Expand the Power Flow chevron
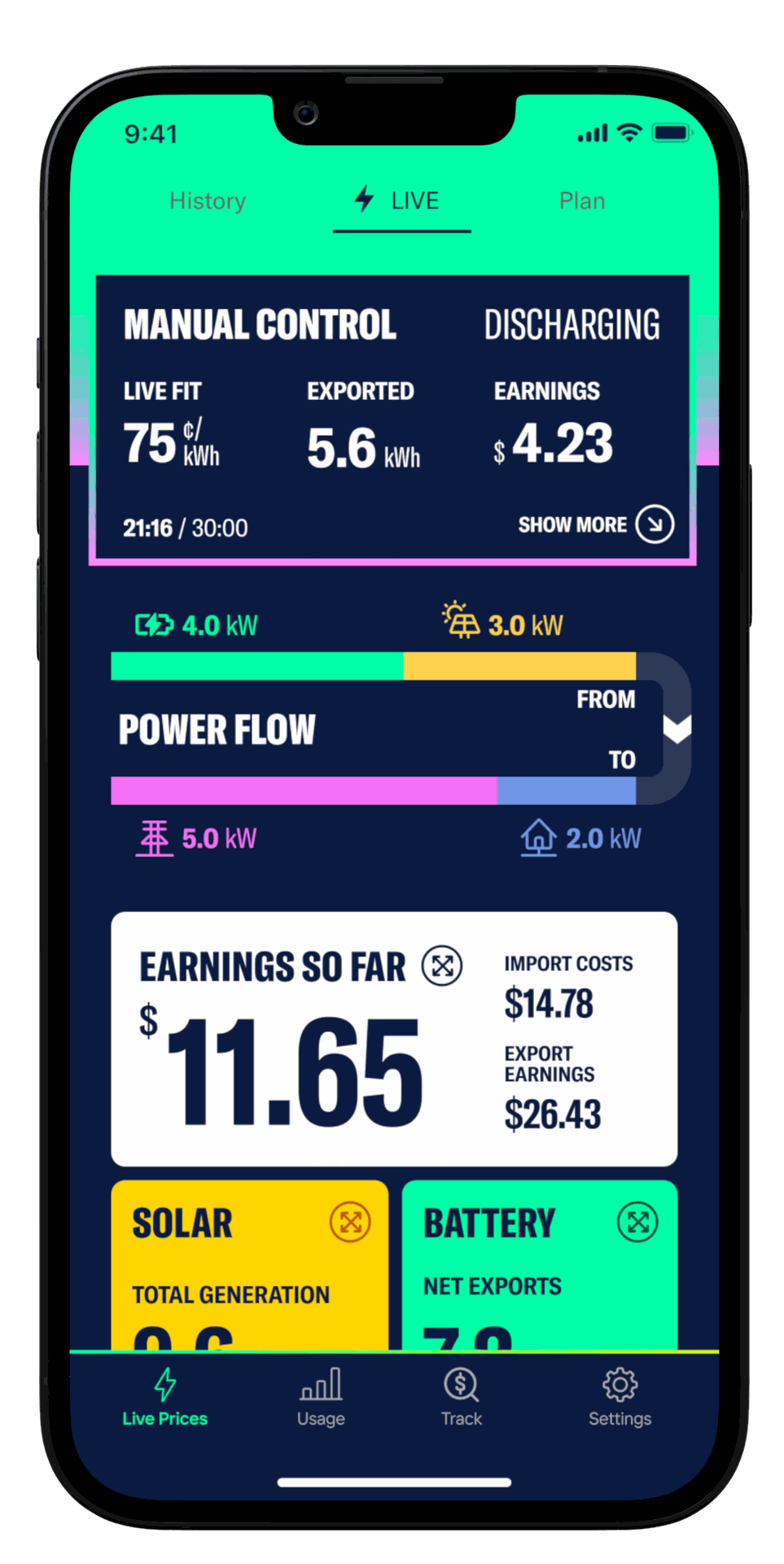This screenshot has height=1564, width=784. coord(677,728)
